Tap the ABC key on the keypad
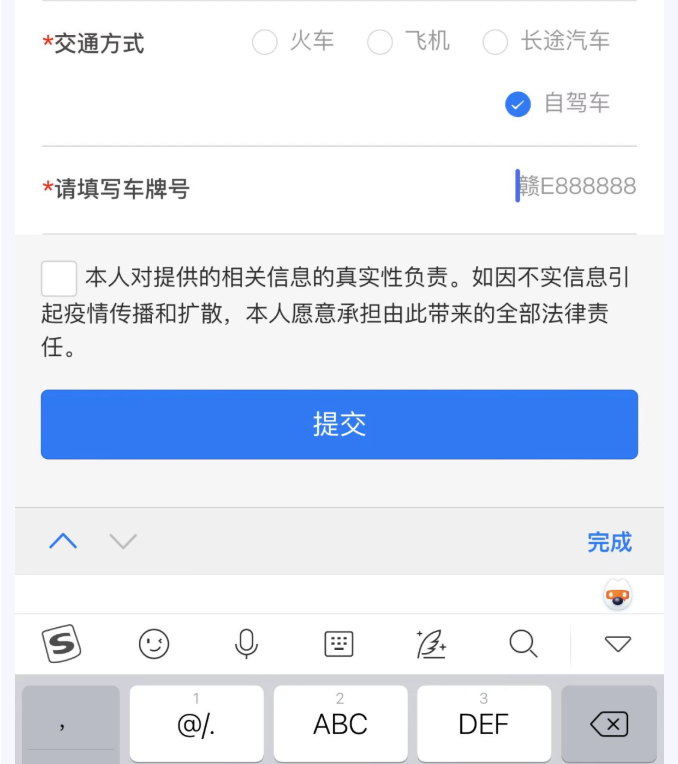Viewport: 678px width, 764px height. pyautogui.click(x=340, y=724)
